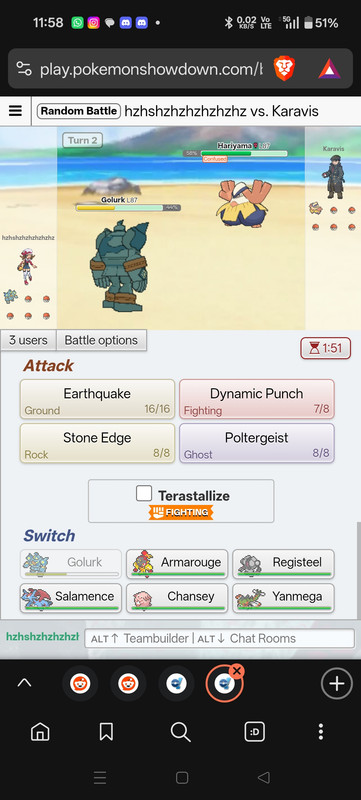Open the browser overflow menu
Screen dimensions: 361x800
[x=321, y=732]
